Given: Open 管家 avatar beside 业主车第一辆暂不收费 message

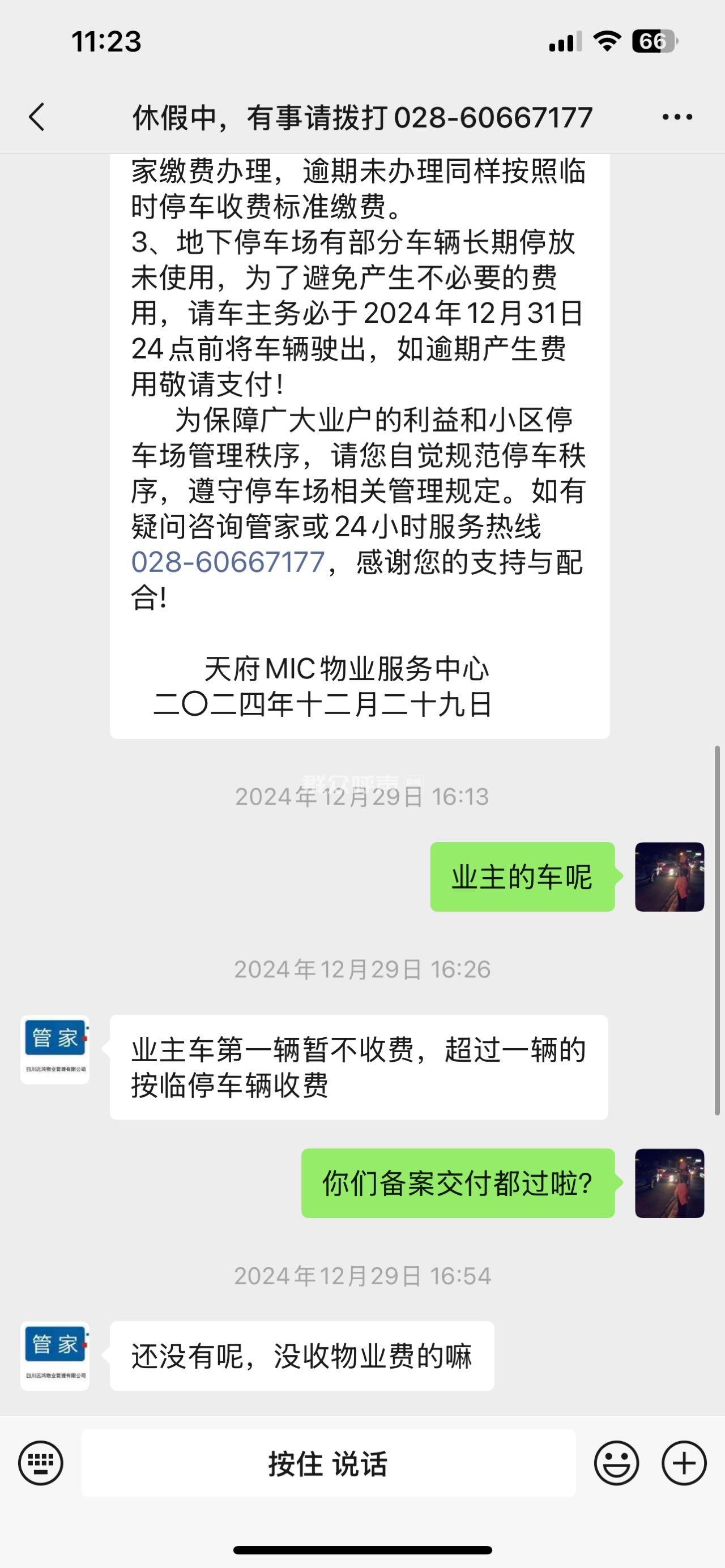Looking at the screenshot, I should tap(55, 1049).
